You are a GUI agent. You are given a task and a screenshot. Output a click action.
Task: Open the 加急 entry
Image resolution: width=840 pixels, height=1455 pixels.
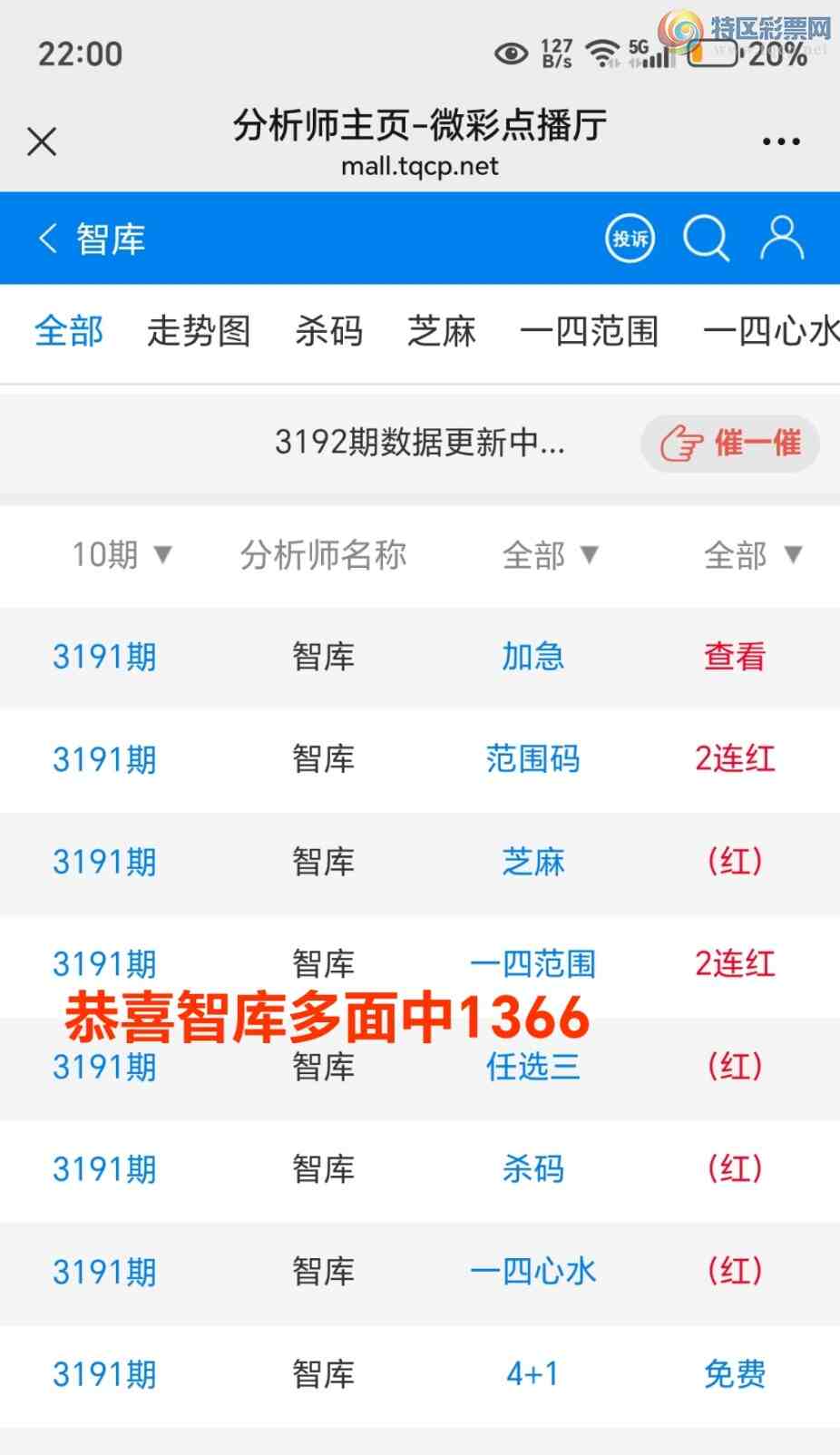532,656
